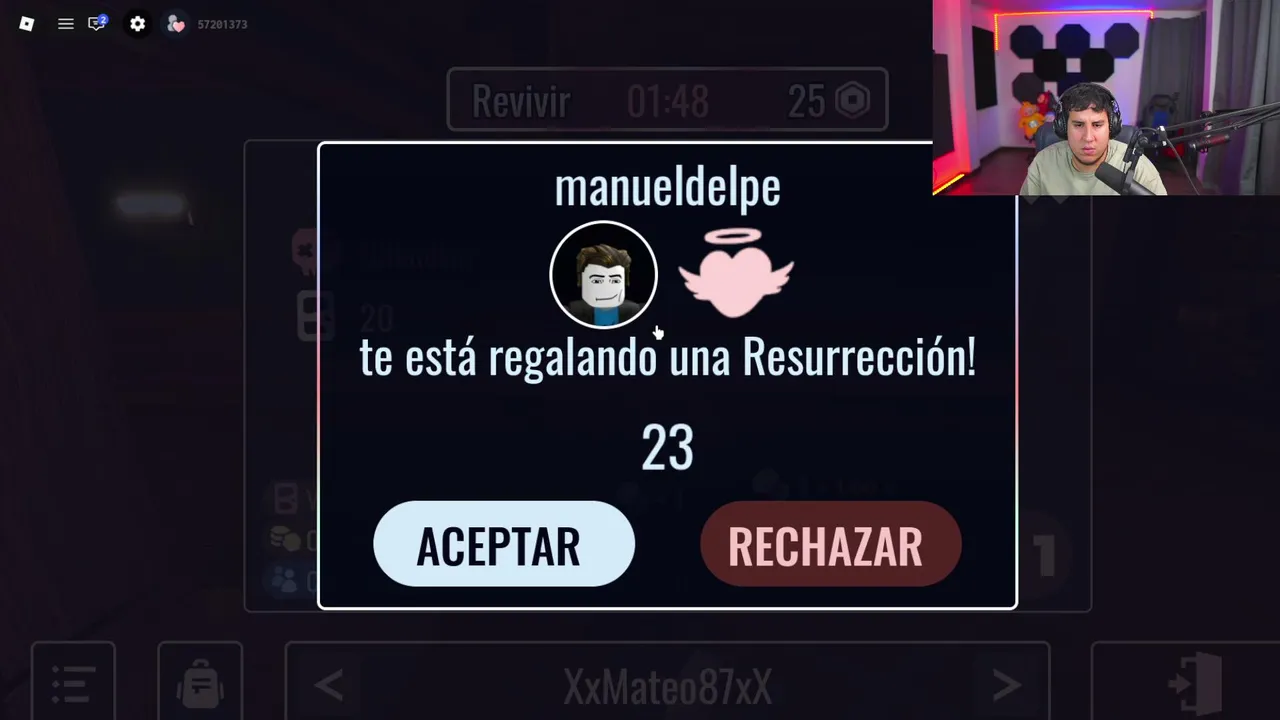The width and height of the screenshot is (1280, 720).
Task: Open the settings gear
Action: (138, 24)
